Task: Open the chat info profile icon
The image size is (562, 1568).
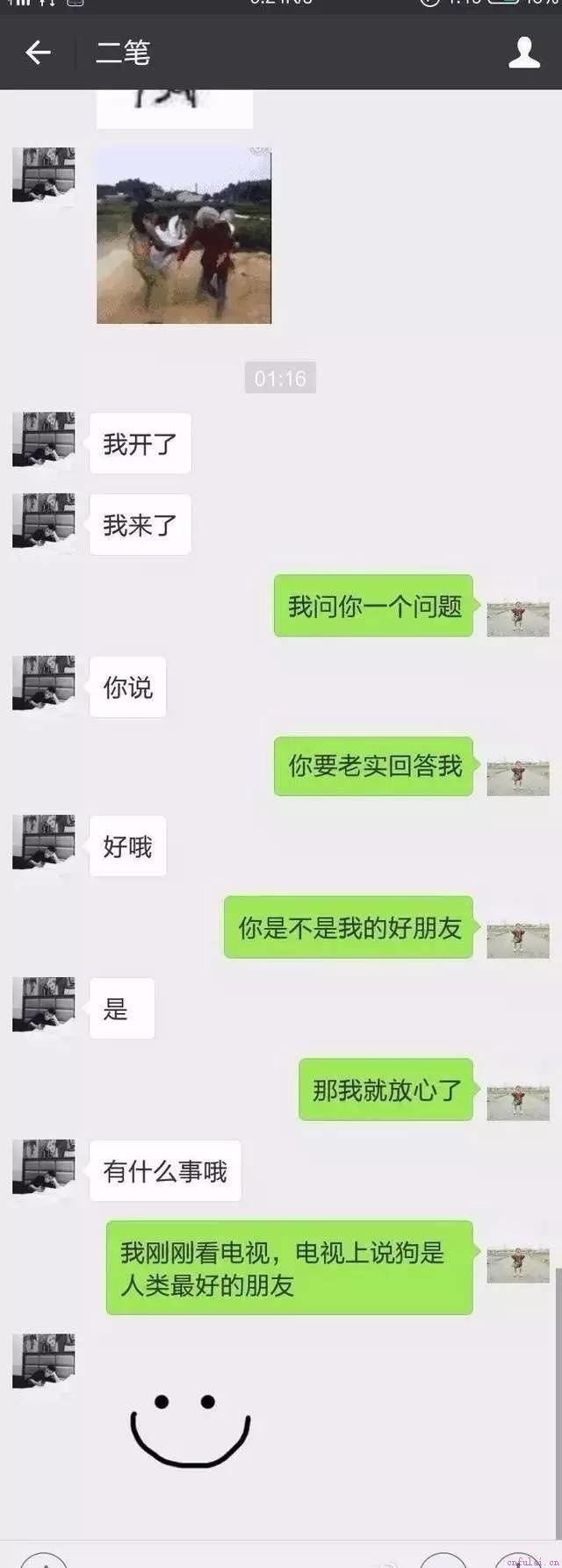Action: [524, 53]
